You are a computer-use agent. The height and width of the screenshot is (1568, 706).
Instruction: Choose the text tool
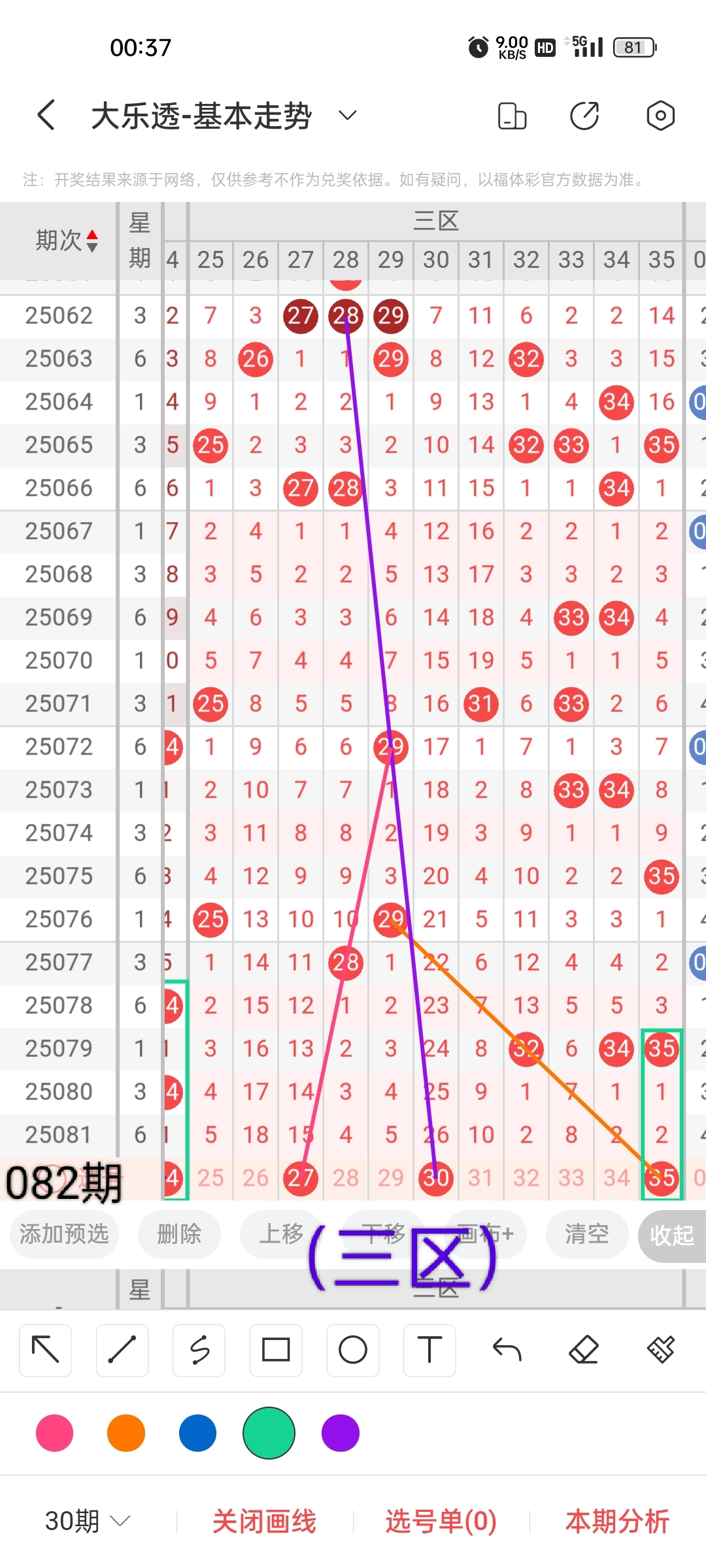[429, 1350]
